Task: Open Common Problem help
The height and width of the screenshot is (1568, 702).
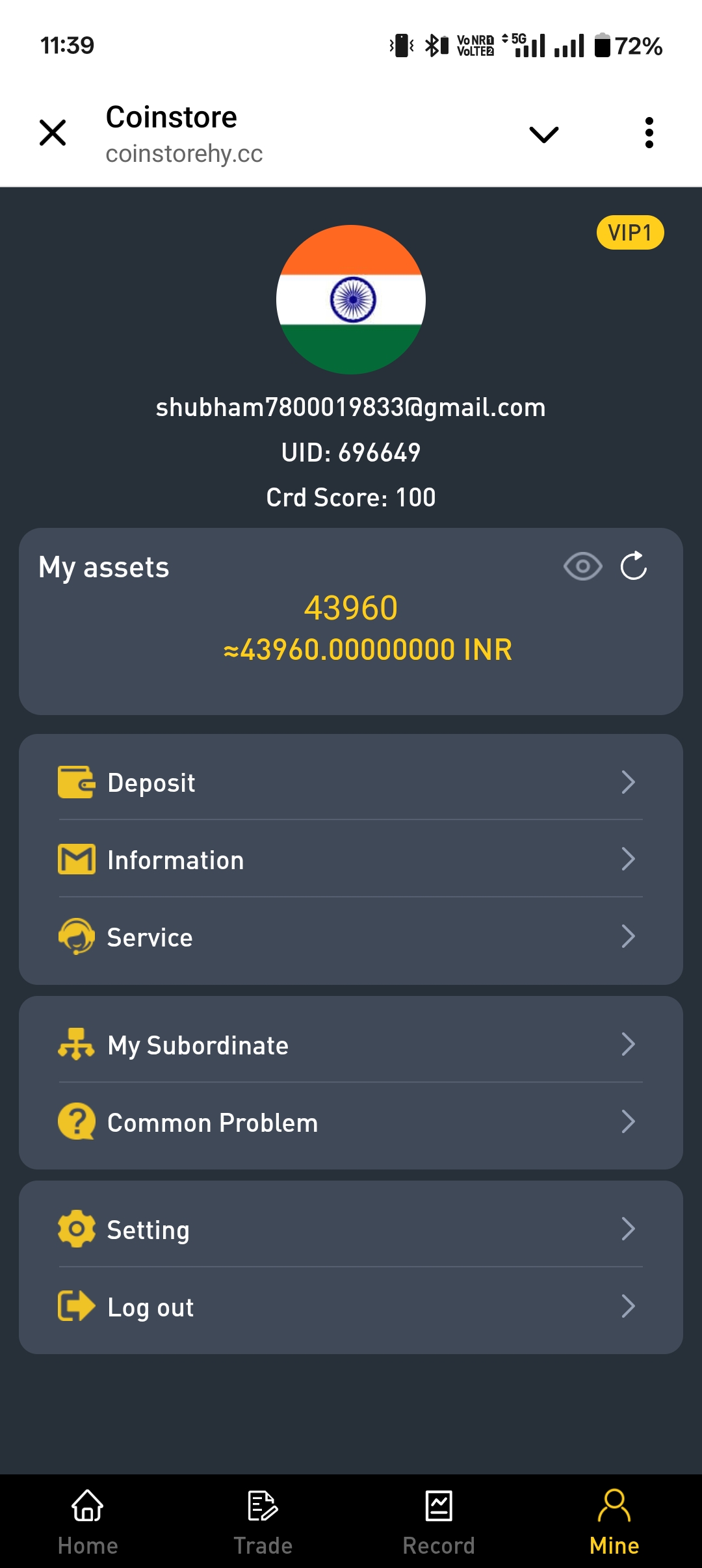Action: point(351,1122)
